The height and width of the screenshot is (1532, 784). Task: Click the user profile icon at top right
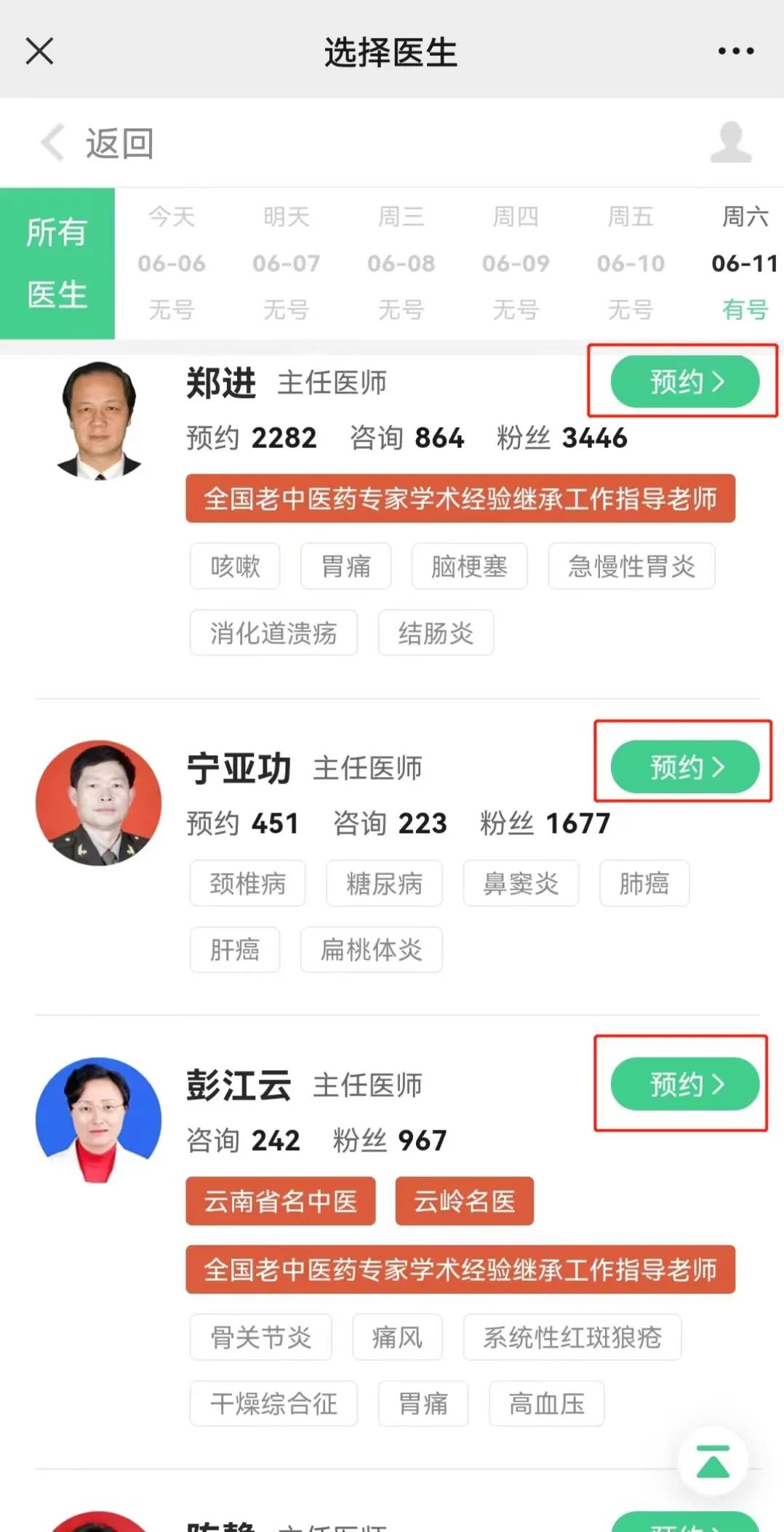click(x=731, y=143)
